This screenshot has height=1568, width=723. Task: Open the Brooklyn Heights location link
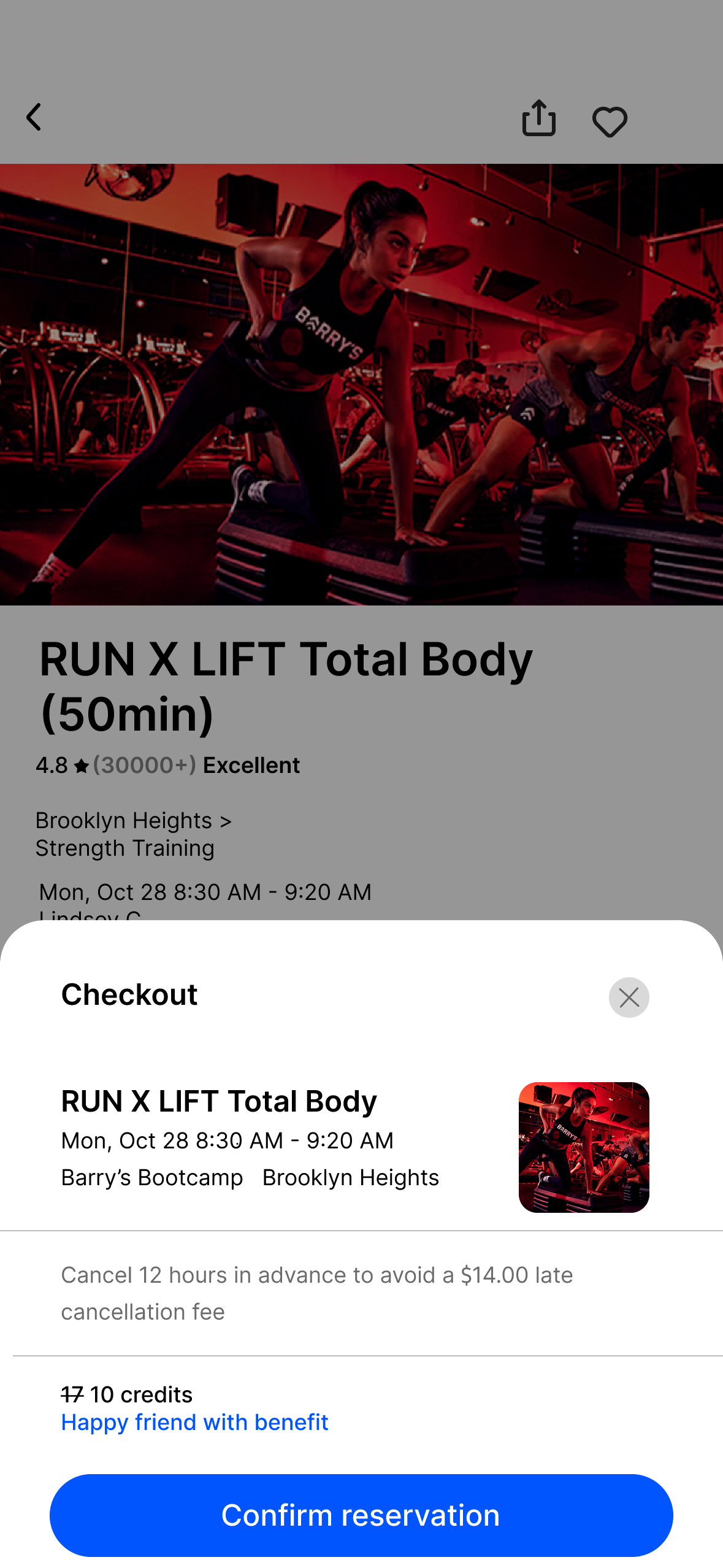coord(133,821)
